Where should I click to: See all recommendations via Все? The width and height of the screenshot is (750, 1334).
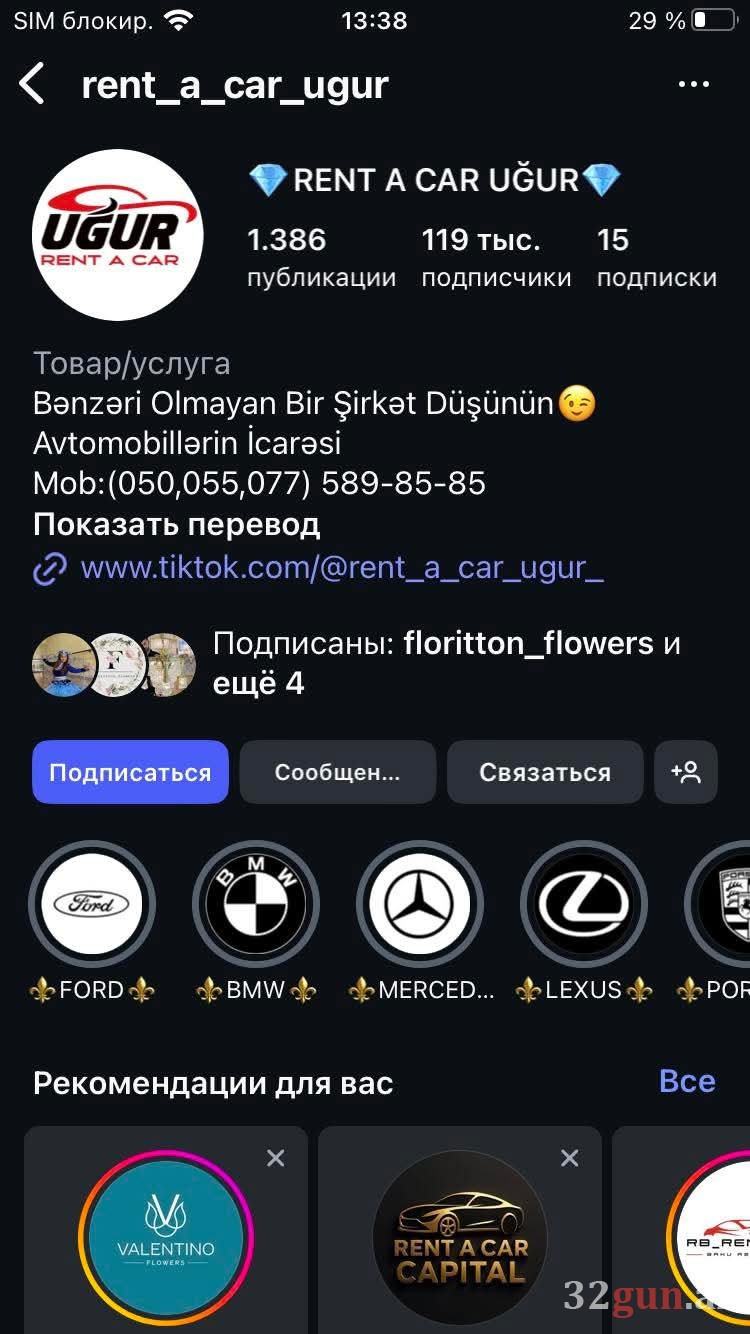(687, 1081)
